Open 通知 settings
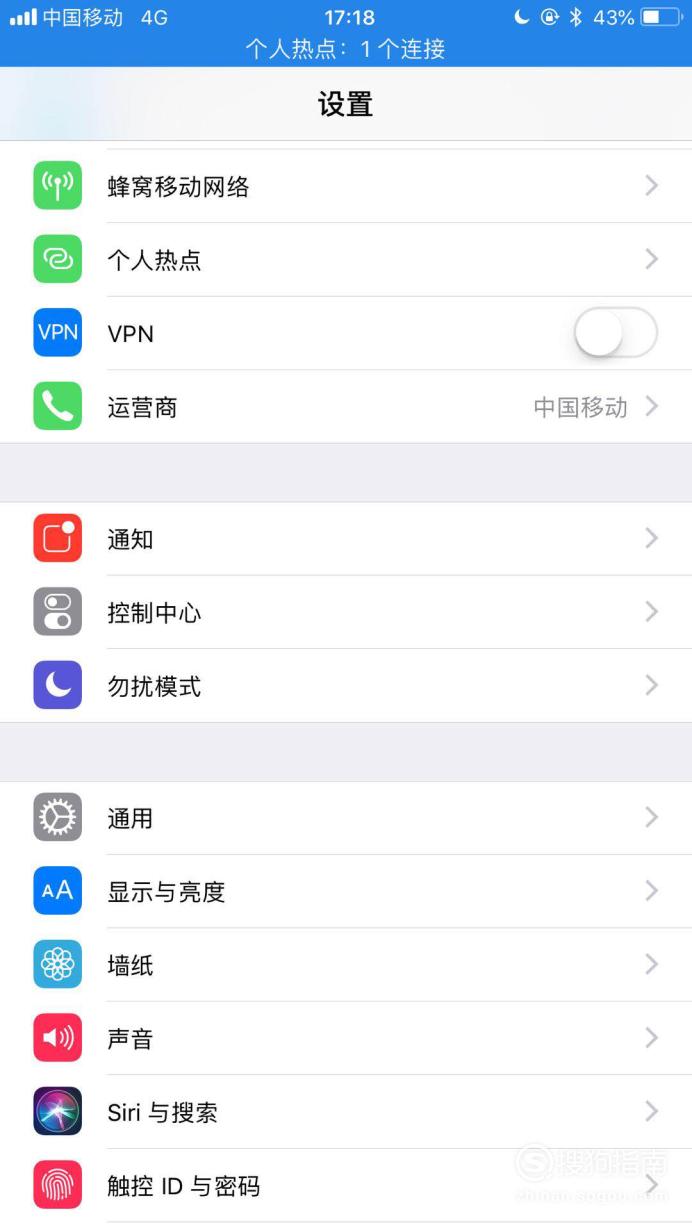 coord(346,539)
